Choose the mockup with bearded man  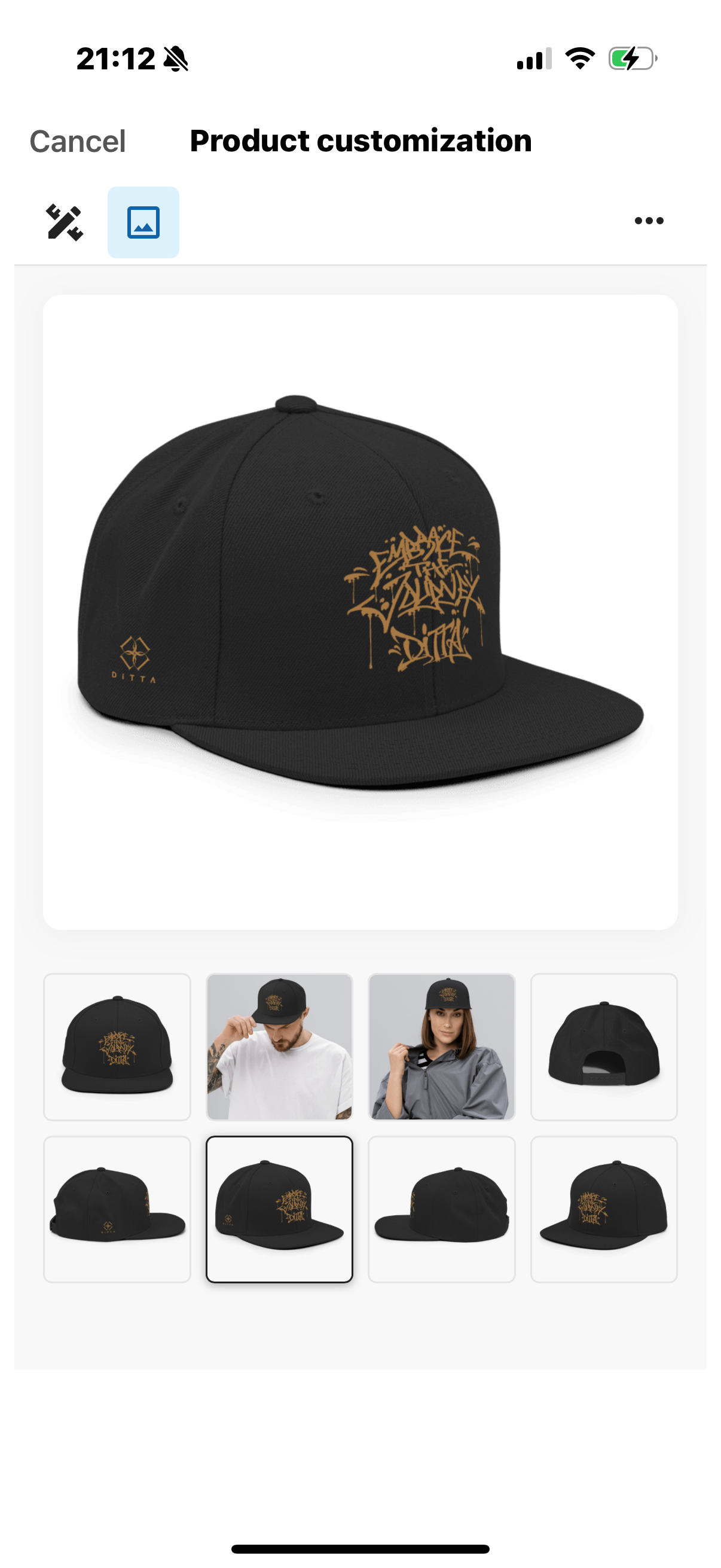[x=279, y=1047]
